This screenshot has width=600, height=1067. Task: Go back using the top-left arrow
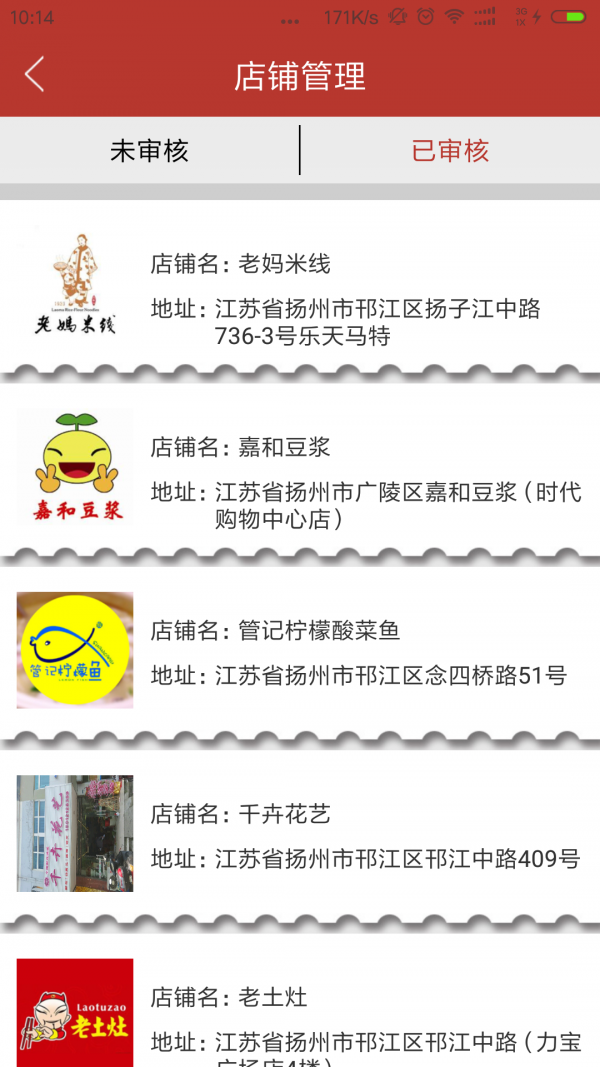tap(35, 75)
